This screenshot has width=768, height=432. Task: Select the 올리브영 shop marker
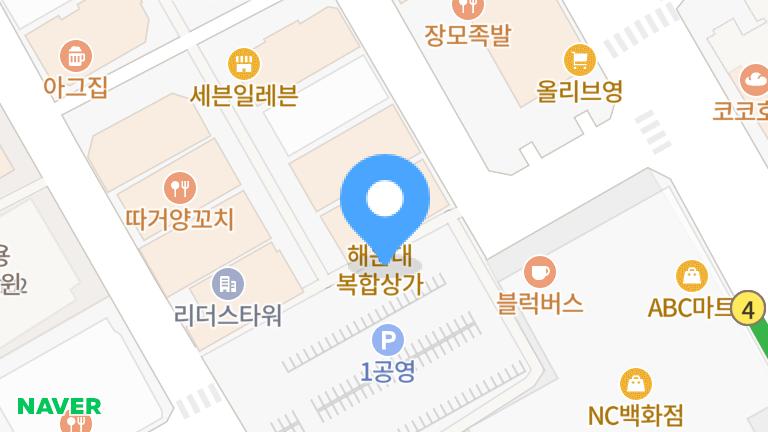[x=578, y=60]
